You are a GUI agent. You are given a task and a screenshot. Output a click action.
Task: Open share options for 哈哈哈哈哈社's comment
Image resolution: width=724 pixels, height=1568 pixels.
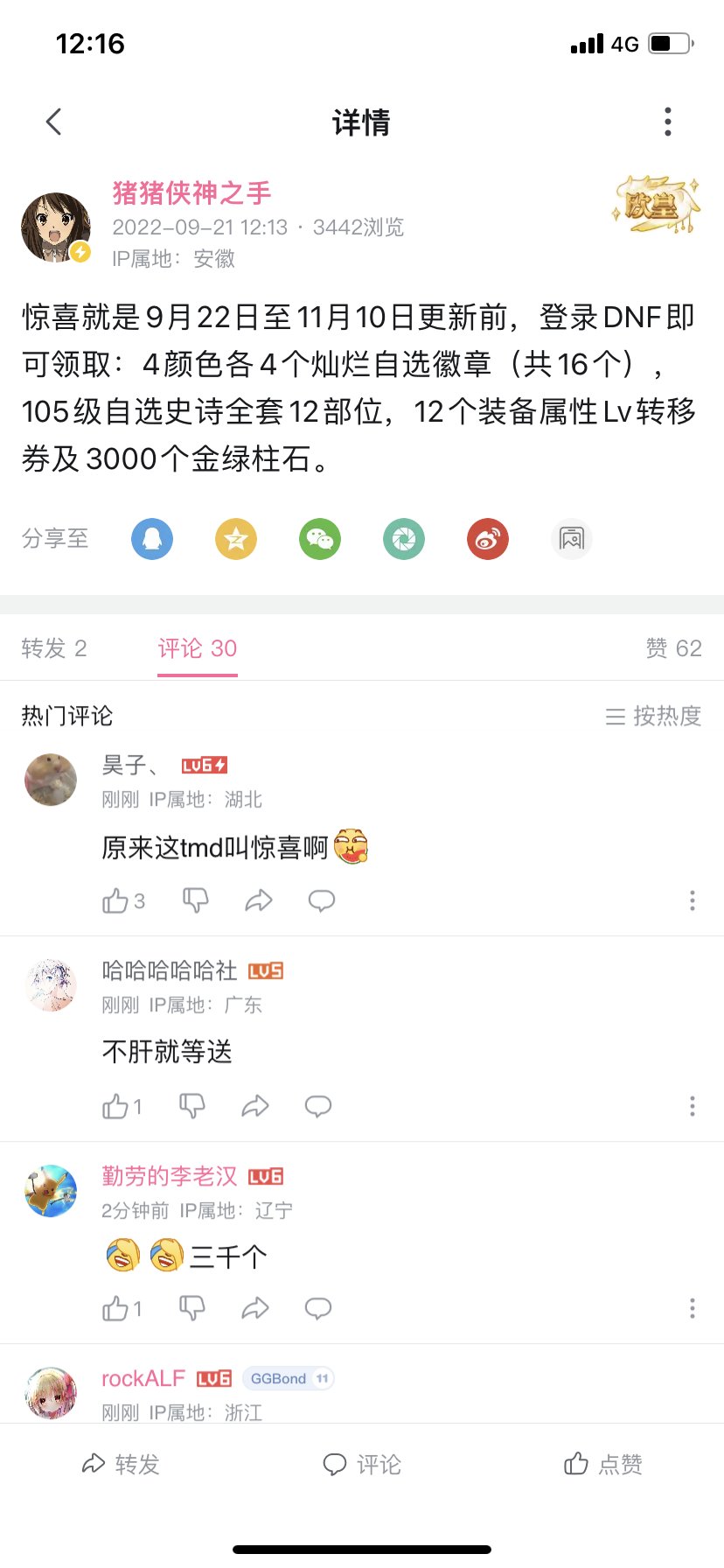[255, 1106]
